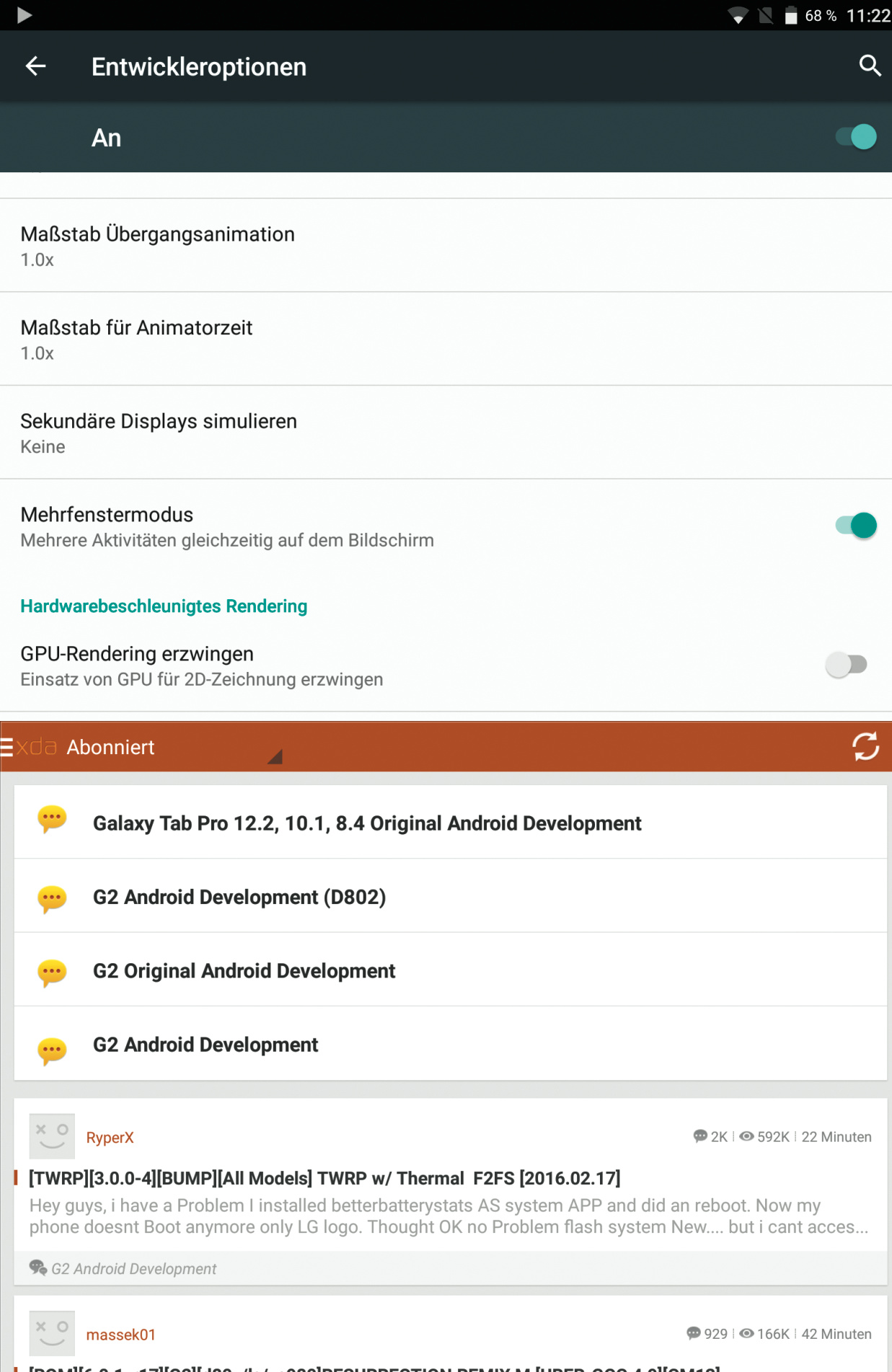Open search in developer options
The image size is (892, 1372).
[870, 66]
